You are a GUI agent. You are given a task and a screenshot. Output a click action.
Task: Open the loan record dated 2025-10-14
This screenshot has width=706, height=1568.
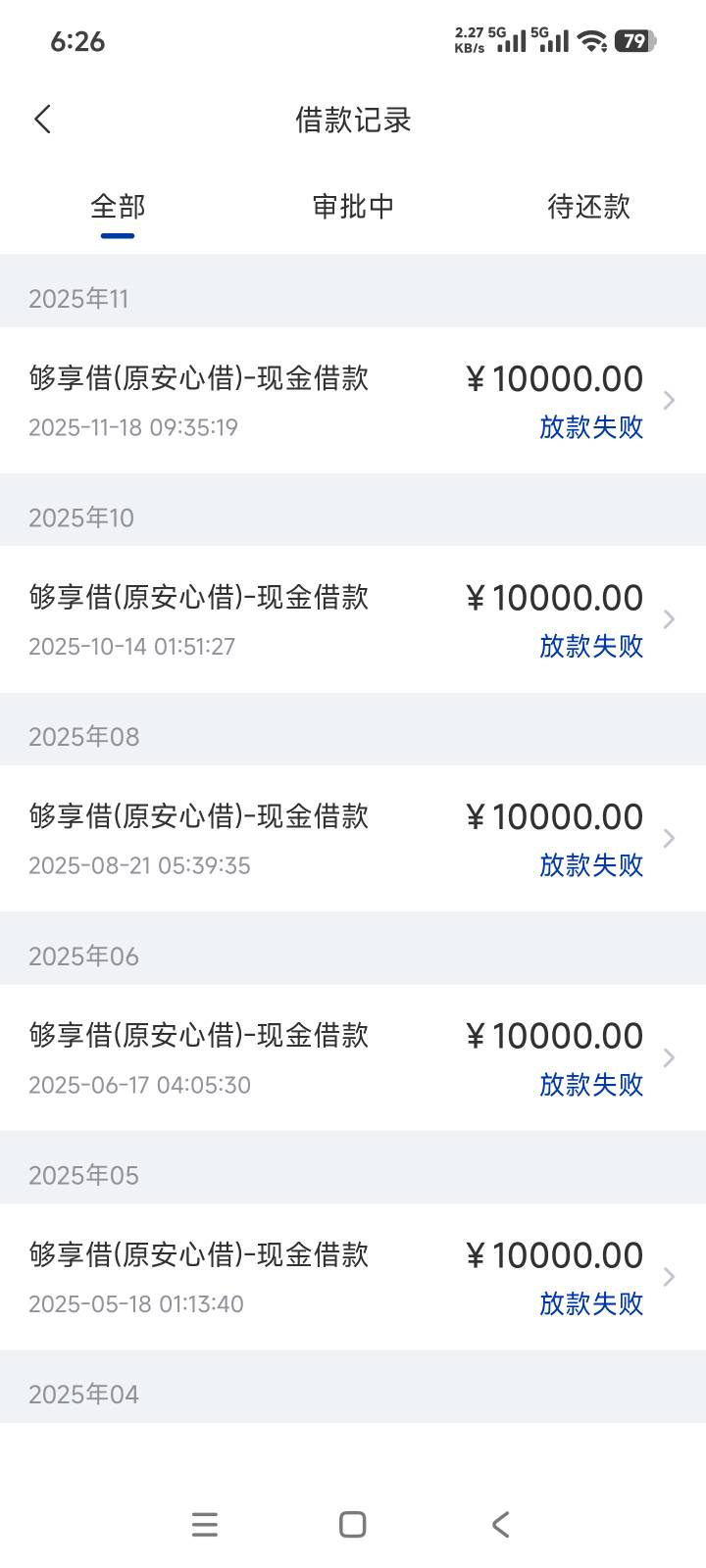353,619
